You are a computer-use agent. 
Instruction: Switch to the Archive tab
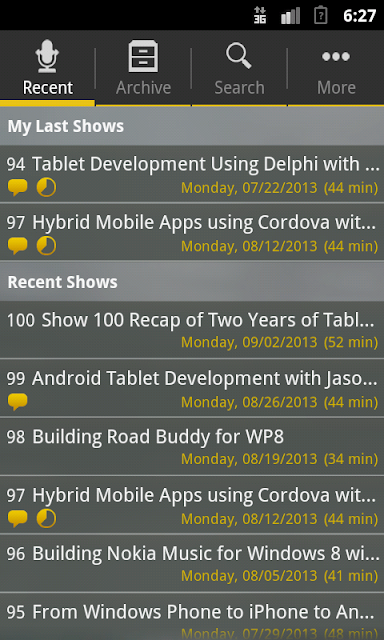click(143, 68)
